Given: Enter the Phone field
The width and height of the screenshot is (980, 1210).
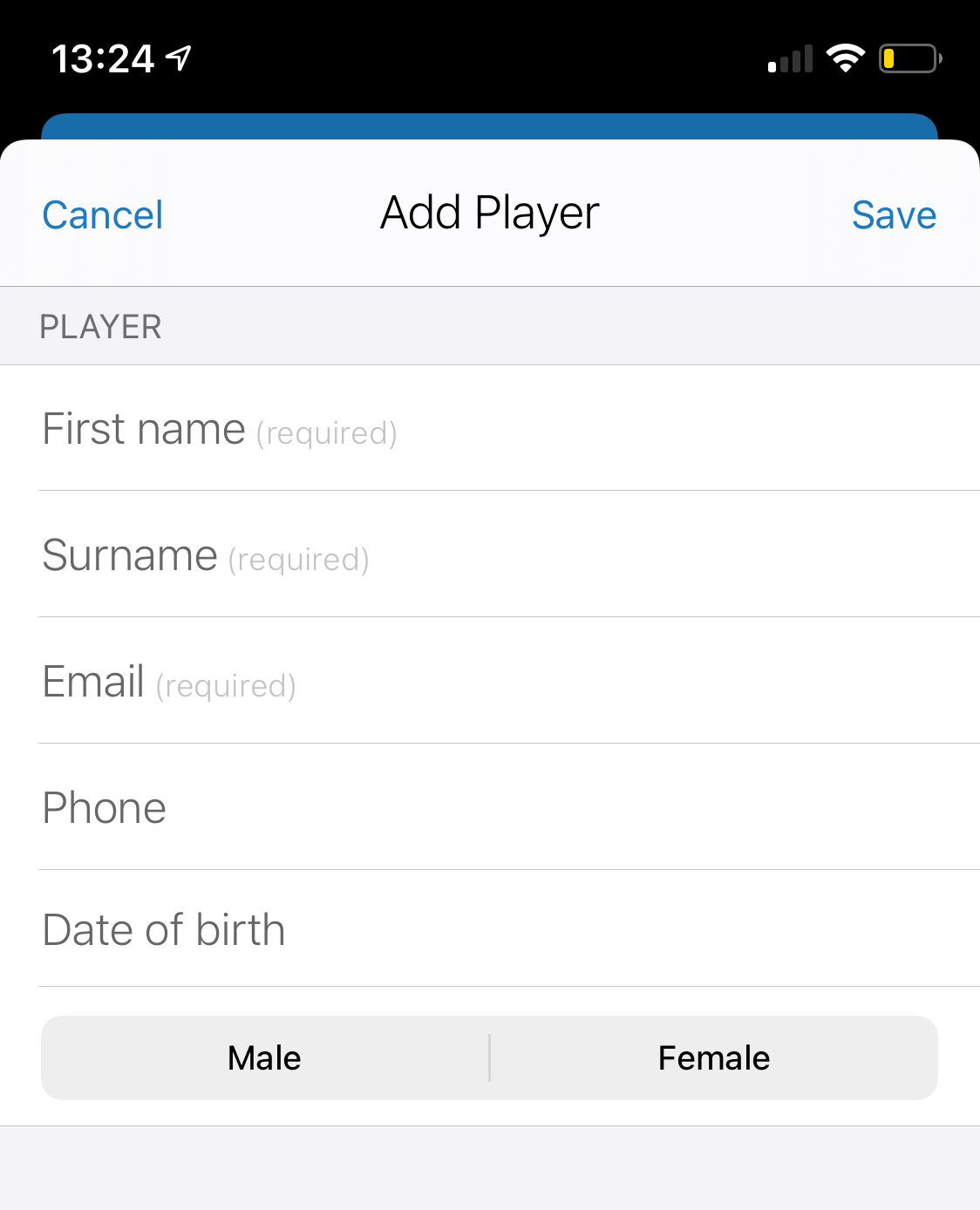Looking at the screenshot, I should click(x=488, y=808).
